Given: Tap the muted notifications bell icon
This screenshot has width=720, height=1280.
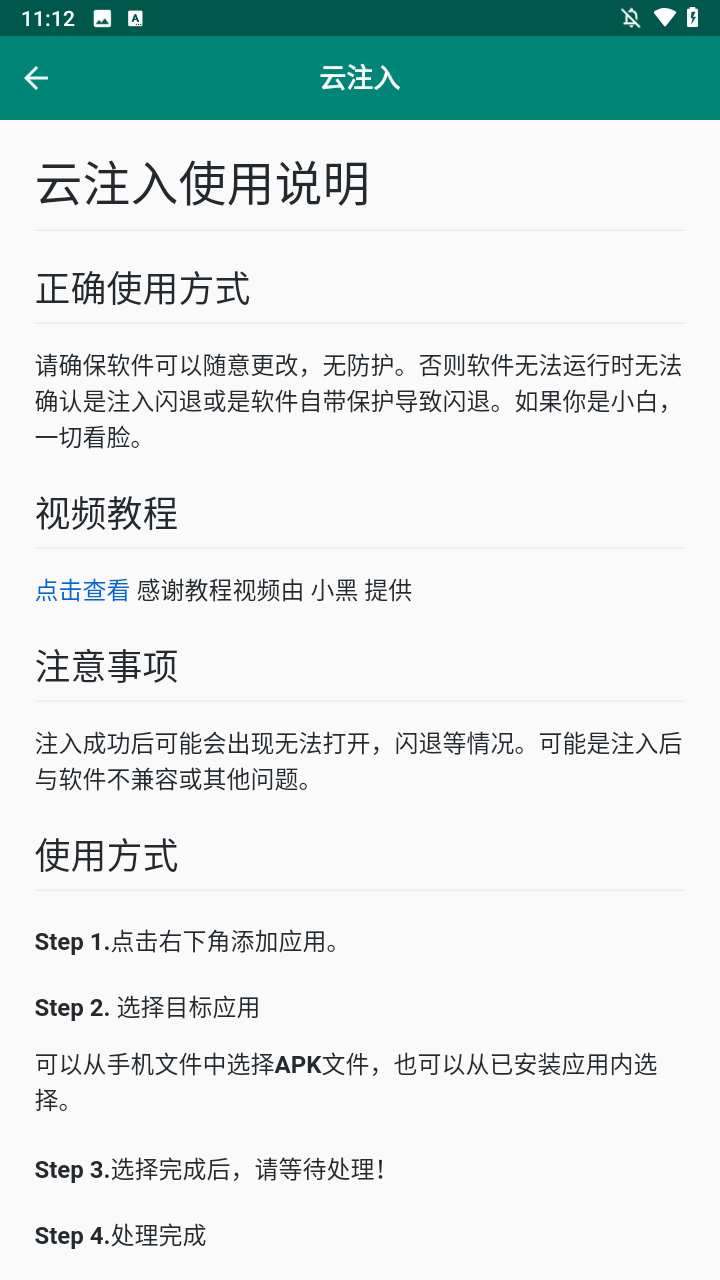Looking at the screenshot, I should click(x=630, y=17).
